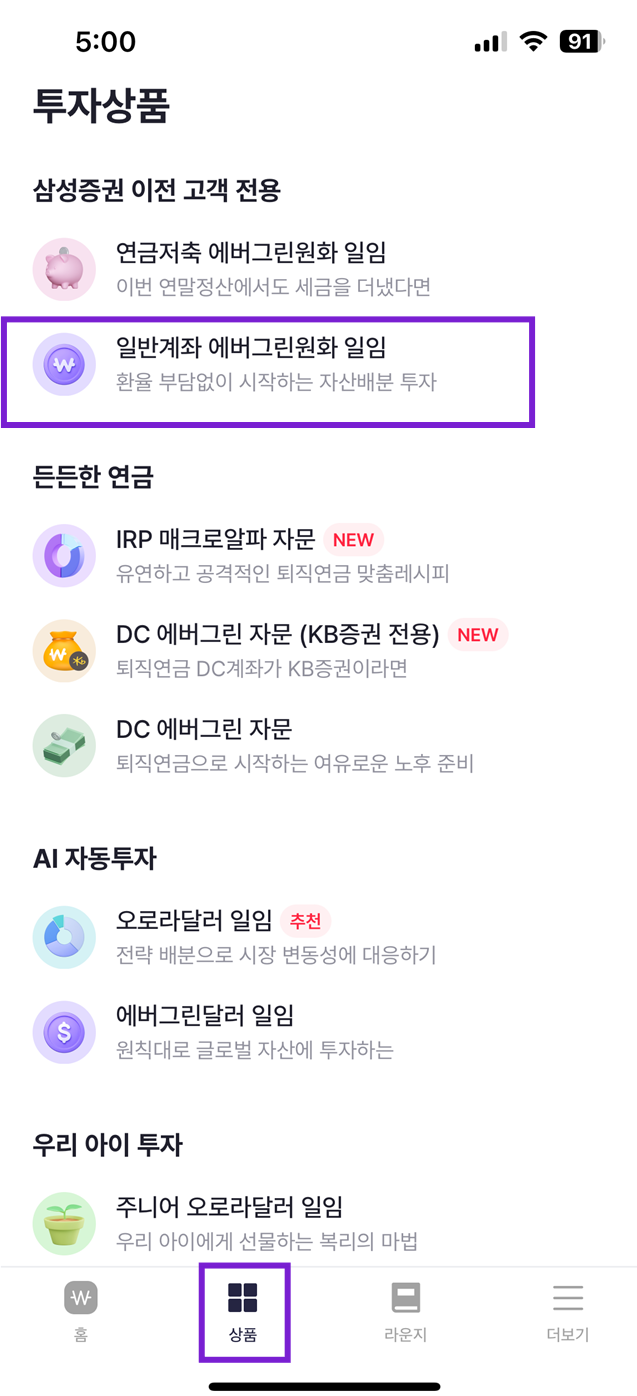Viewport: 637px width, 1396px height.
Task: Open 주니어 오로라달러 일임
Action: coord(230,1222)
